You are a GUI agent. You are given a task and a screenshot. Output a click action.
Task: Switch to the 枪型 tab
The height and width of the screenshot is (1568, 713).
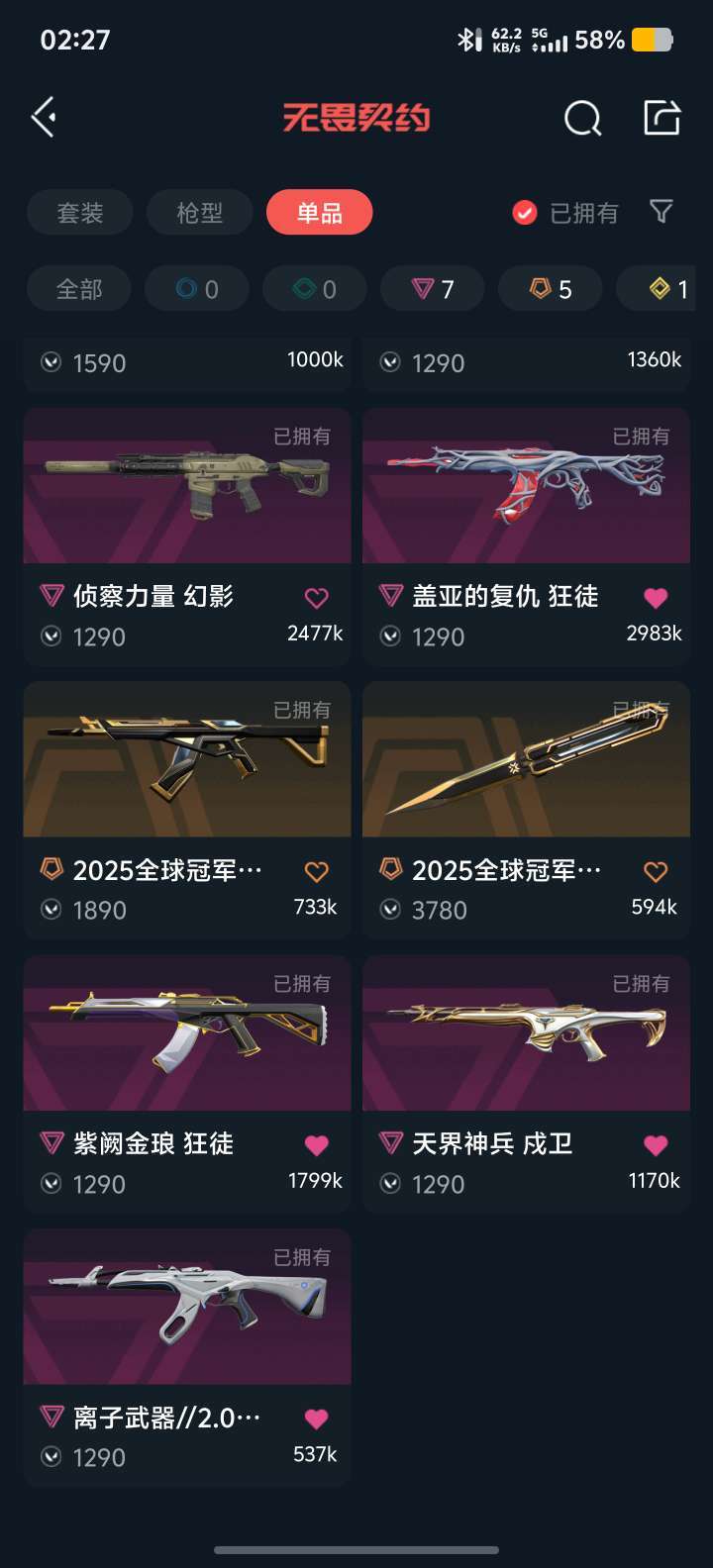199,213
